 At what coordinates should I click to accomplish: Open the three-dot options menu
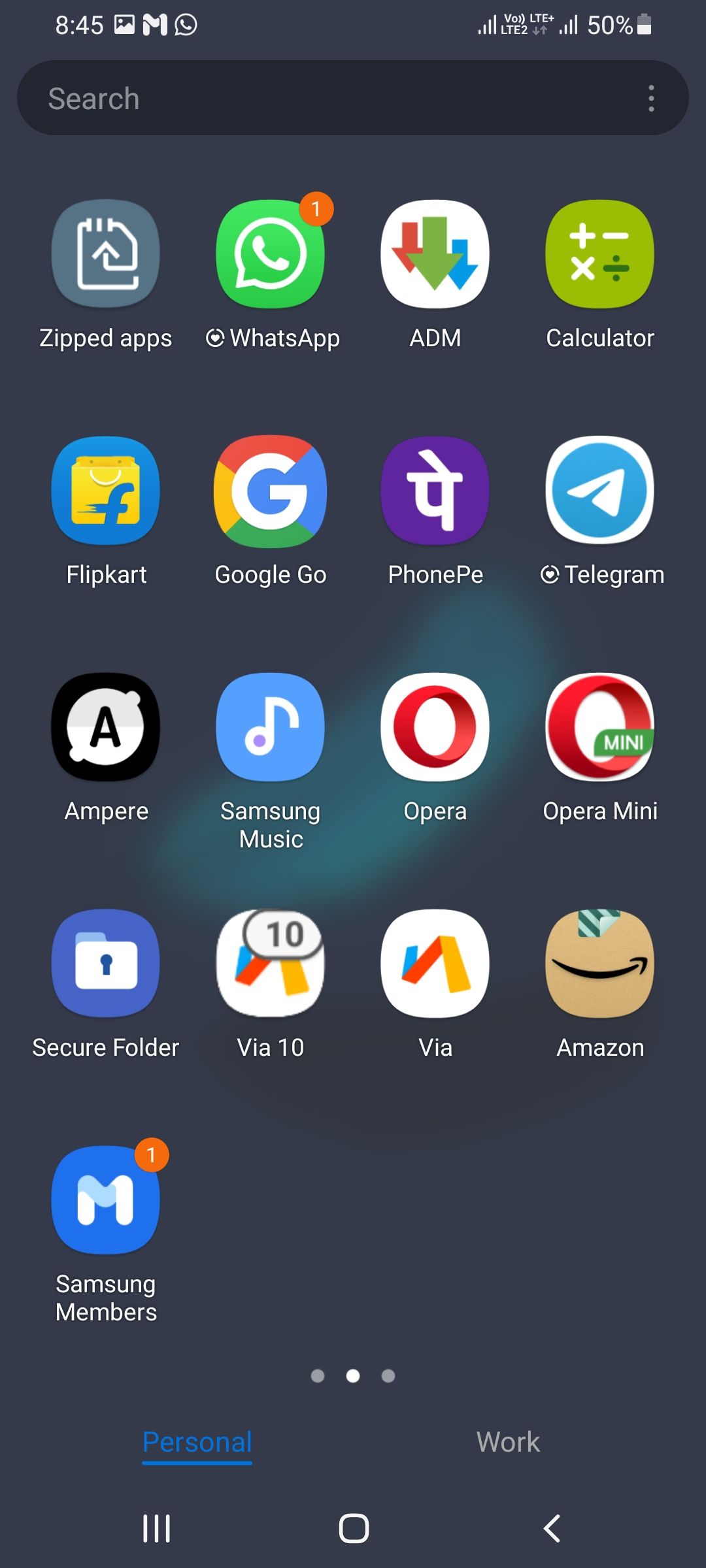(650, 98)
